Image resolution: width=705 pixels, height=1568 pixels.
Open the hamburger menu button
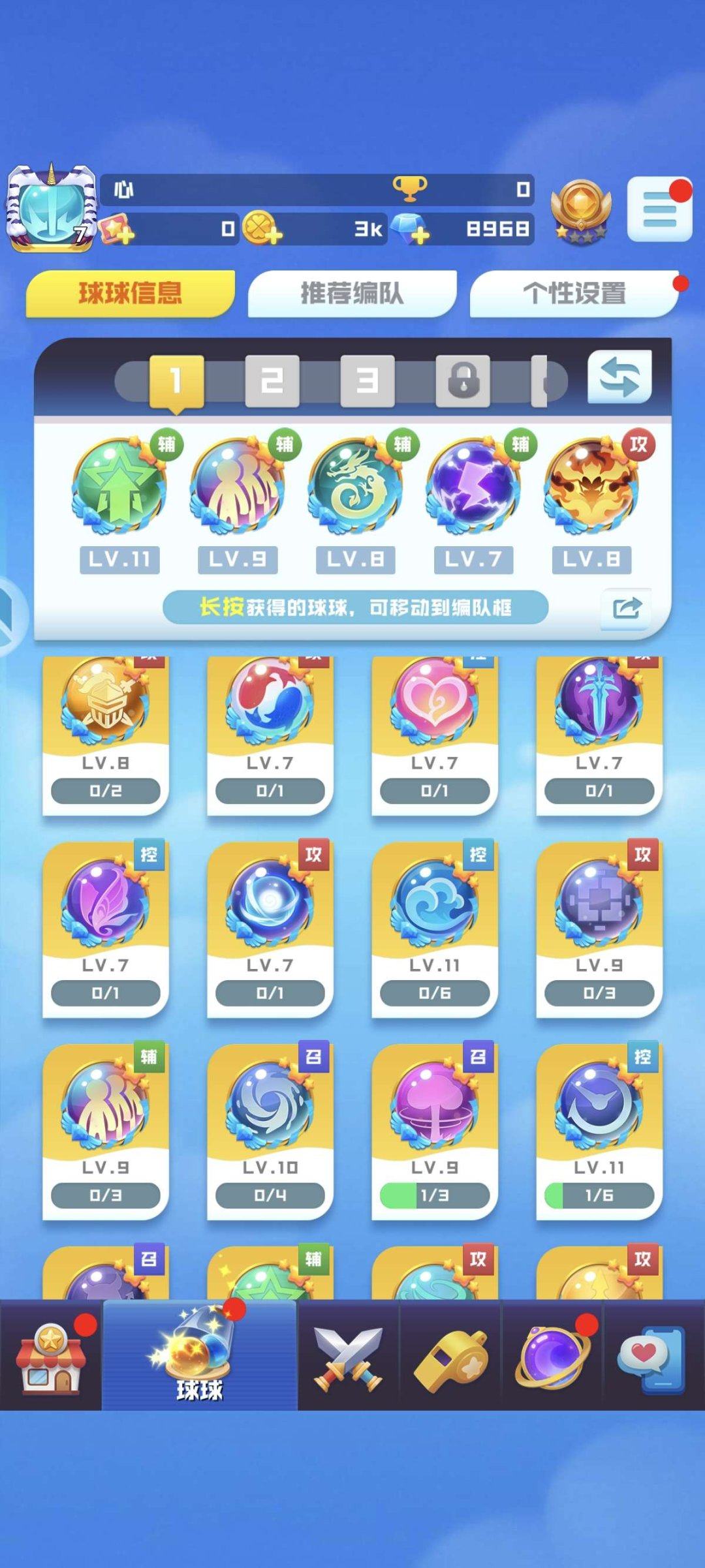point(659,210)
